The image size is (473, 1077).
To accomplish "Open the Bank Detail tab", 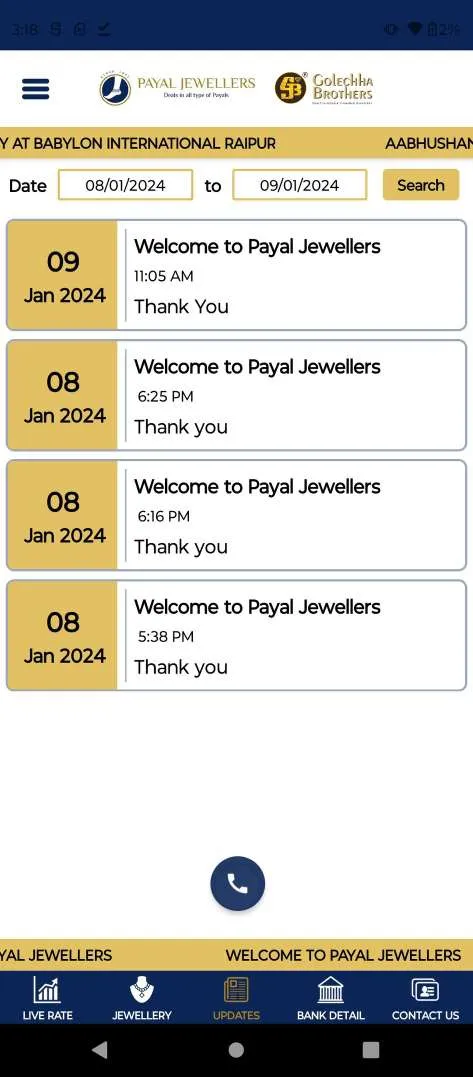I will tap(331, 998).
